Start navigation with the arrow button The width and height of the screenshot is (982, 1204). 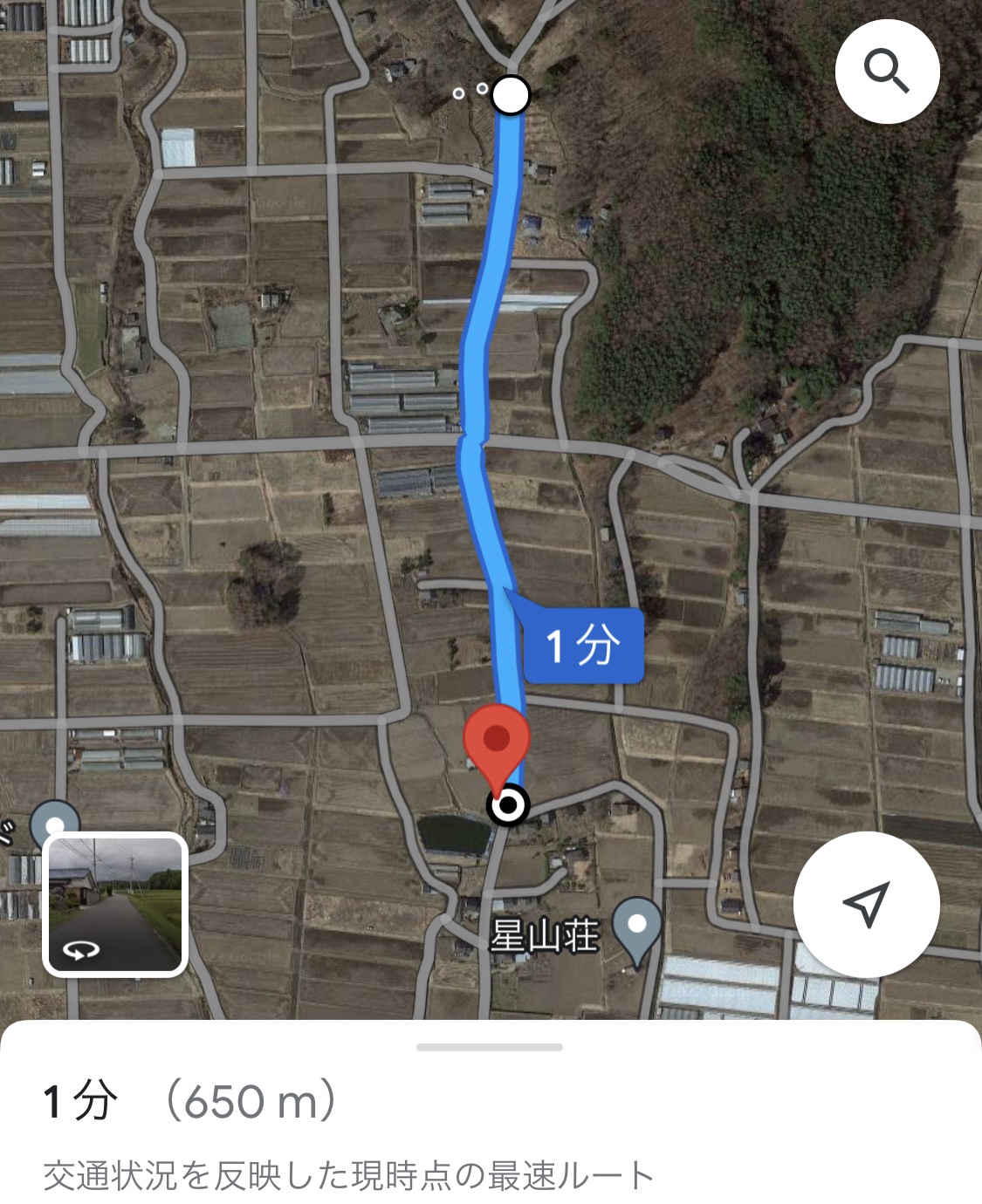click(x=866, y=905)
